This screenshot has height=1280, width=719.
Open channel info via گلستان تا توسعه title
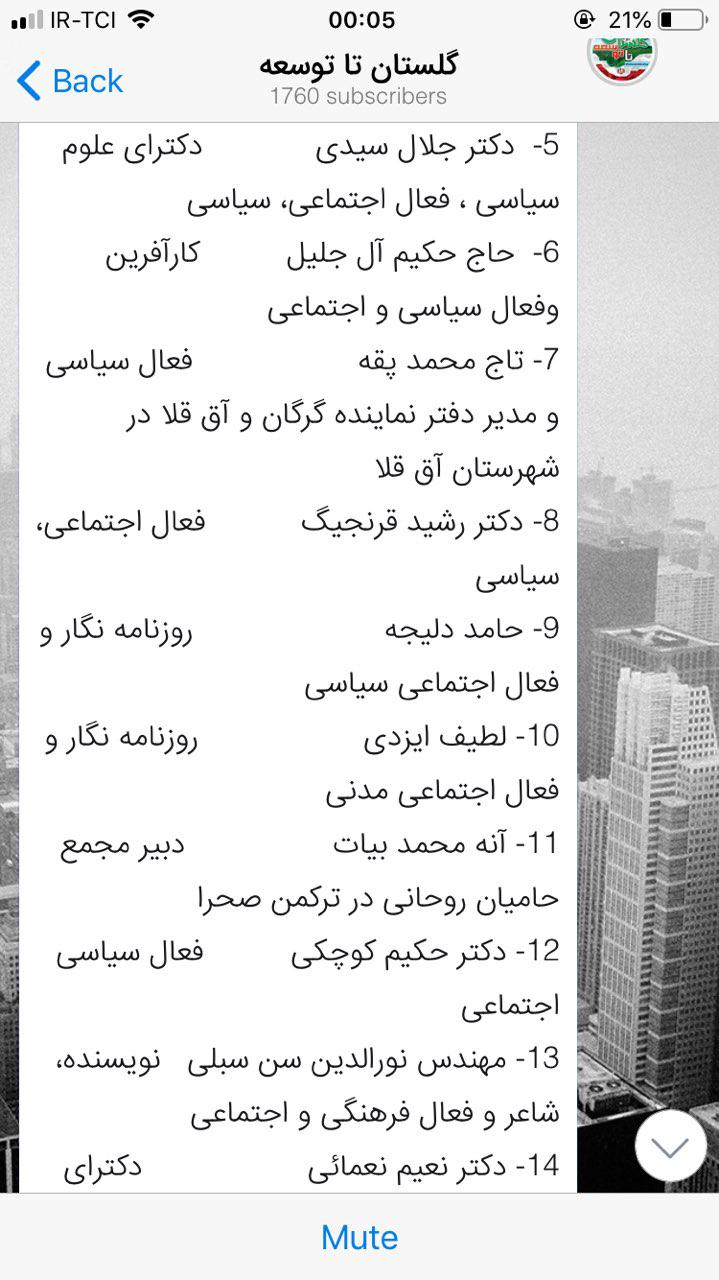358,66
